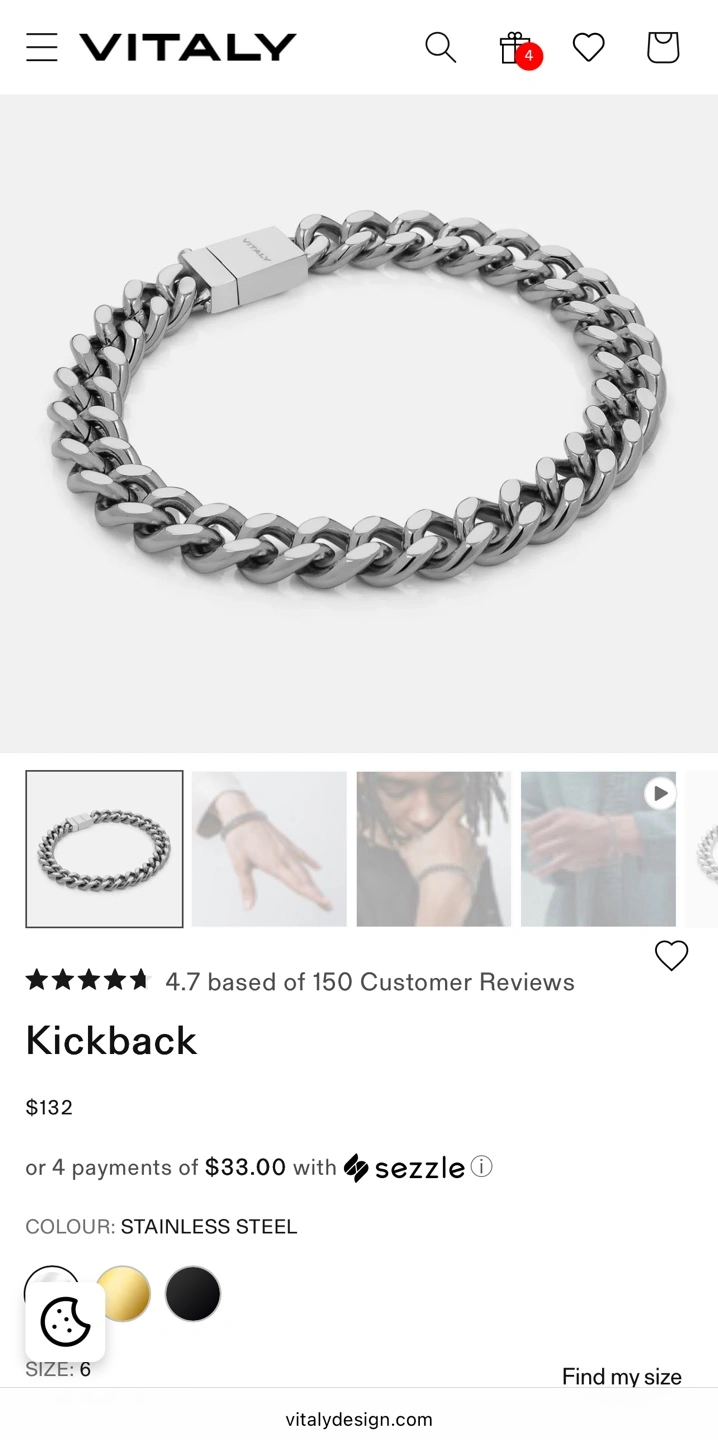Choose the black colour swatch

click(x=192, y=1294)
